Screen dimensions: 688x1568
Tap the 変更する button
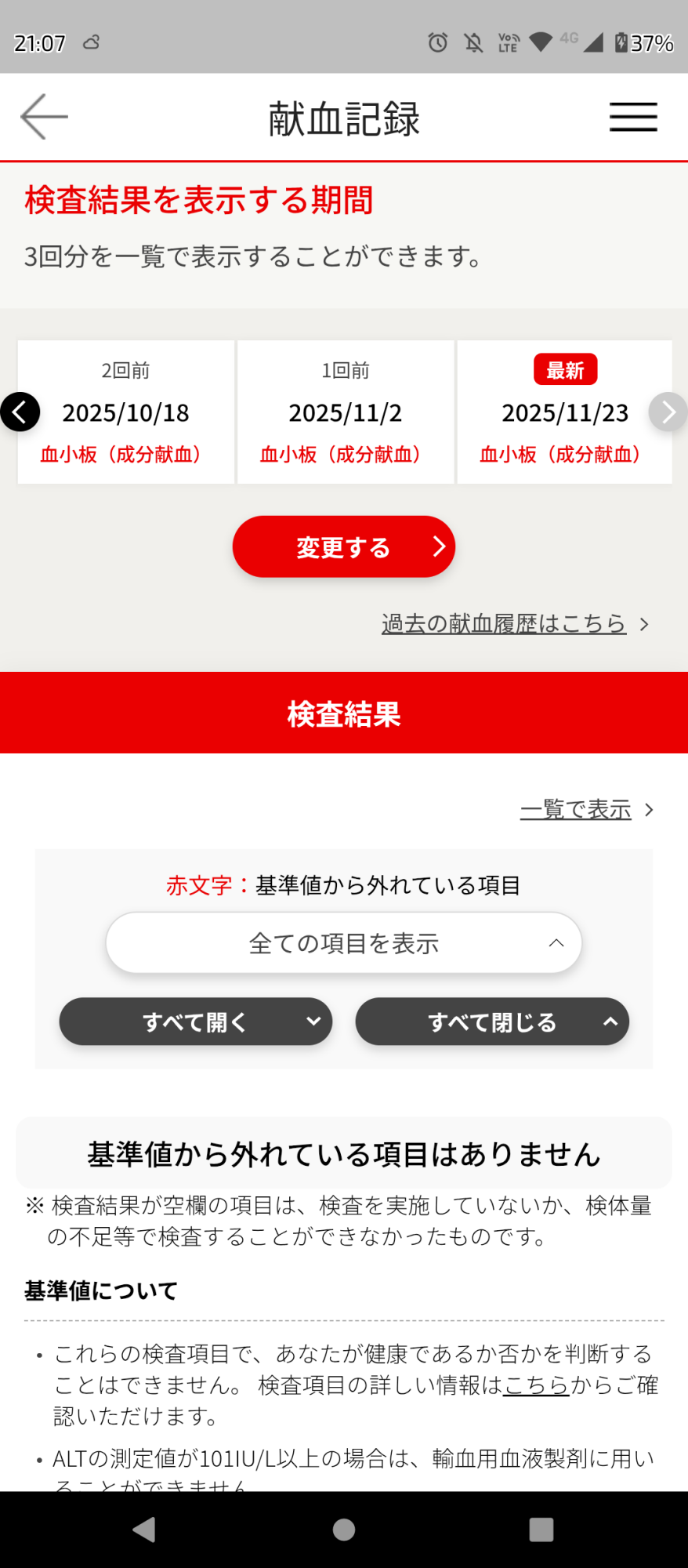tap(344, 546)
